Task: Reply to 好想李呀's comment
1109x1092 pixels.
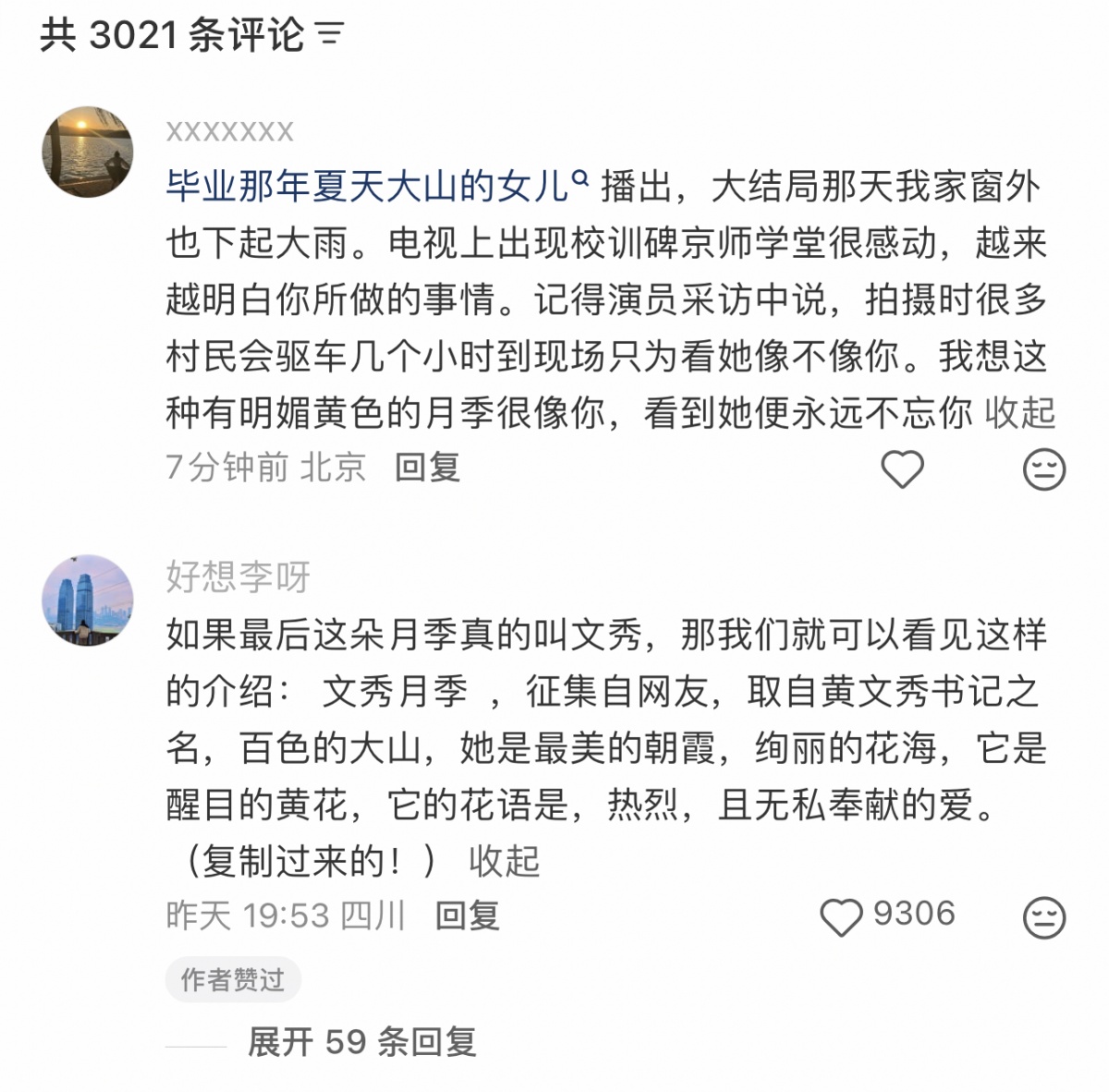Action: (x=467, y=916)
